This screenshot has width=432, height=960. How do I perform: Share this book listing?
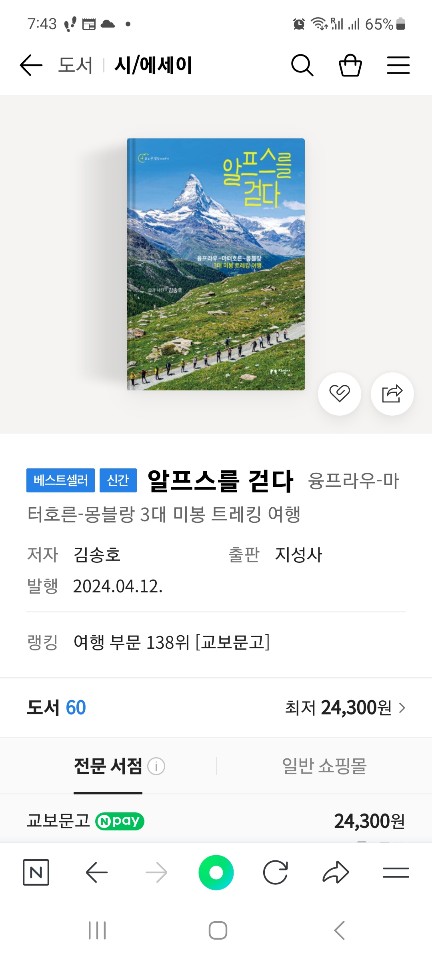coord(392,393)
